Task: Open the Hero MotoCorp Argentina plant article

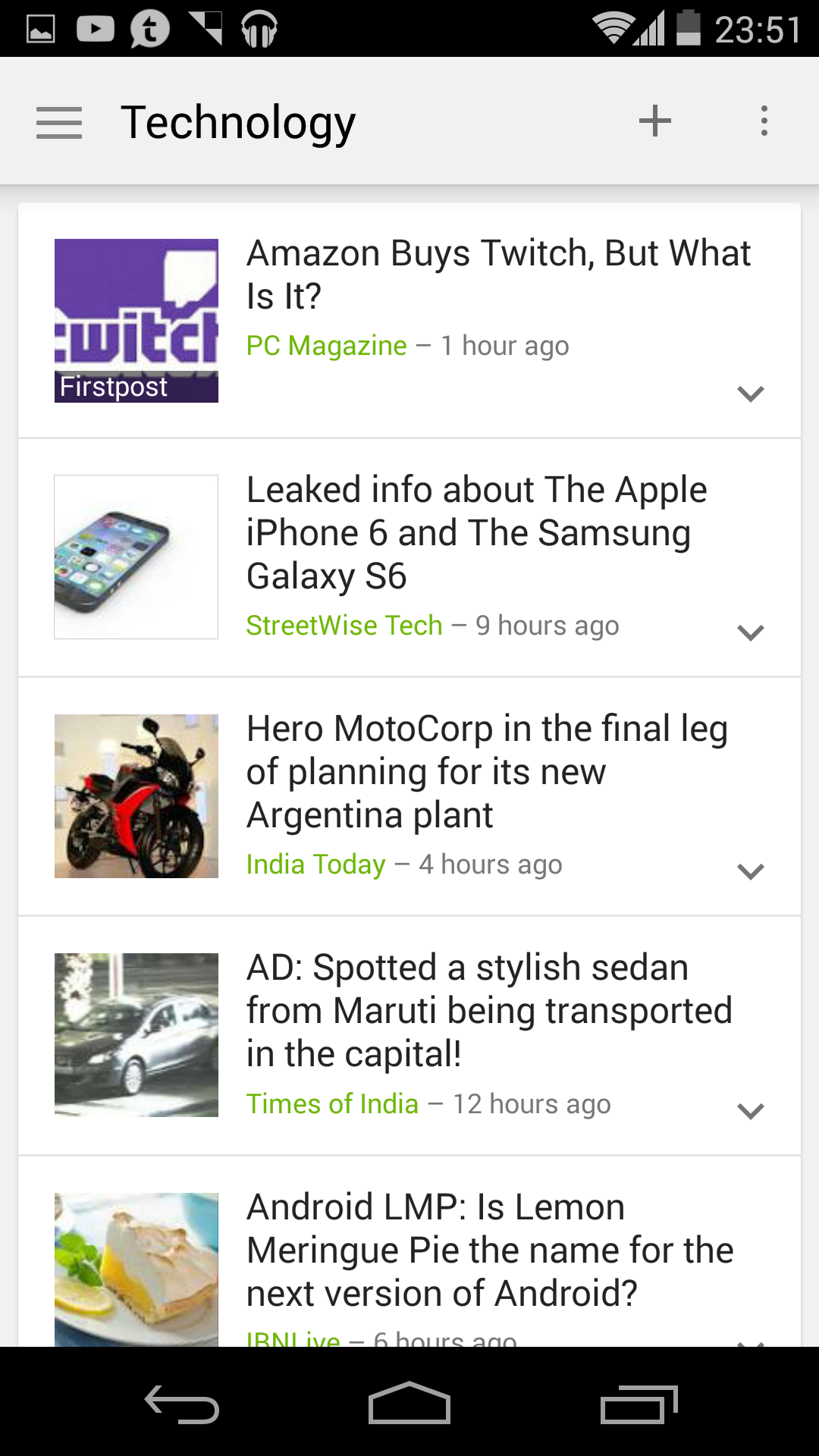Action: click(x=487, y=771)
